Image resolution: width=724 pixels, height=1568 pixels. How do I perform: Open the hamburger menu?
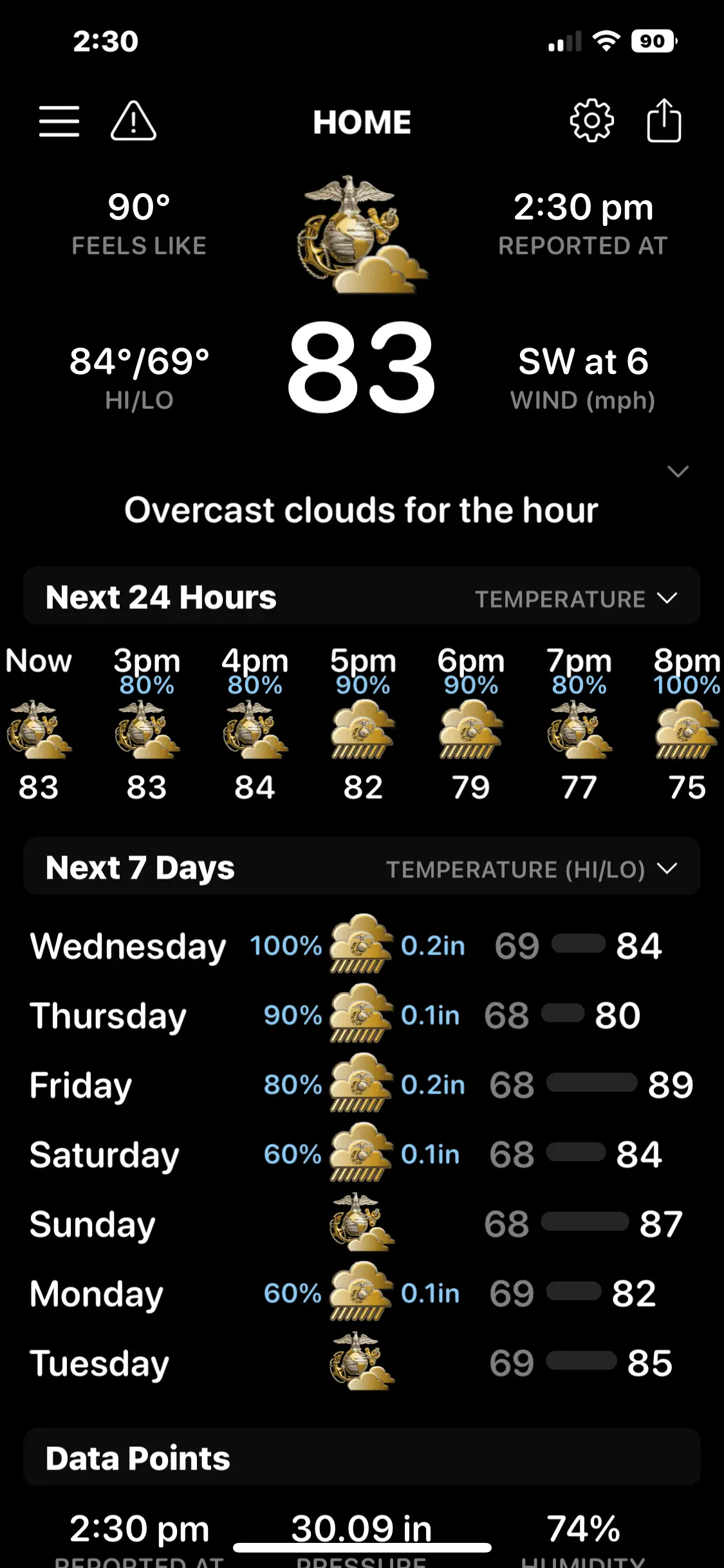[x=59, y=122]
